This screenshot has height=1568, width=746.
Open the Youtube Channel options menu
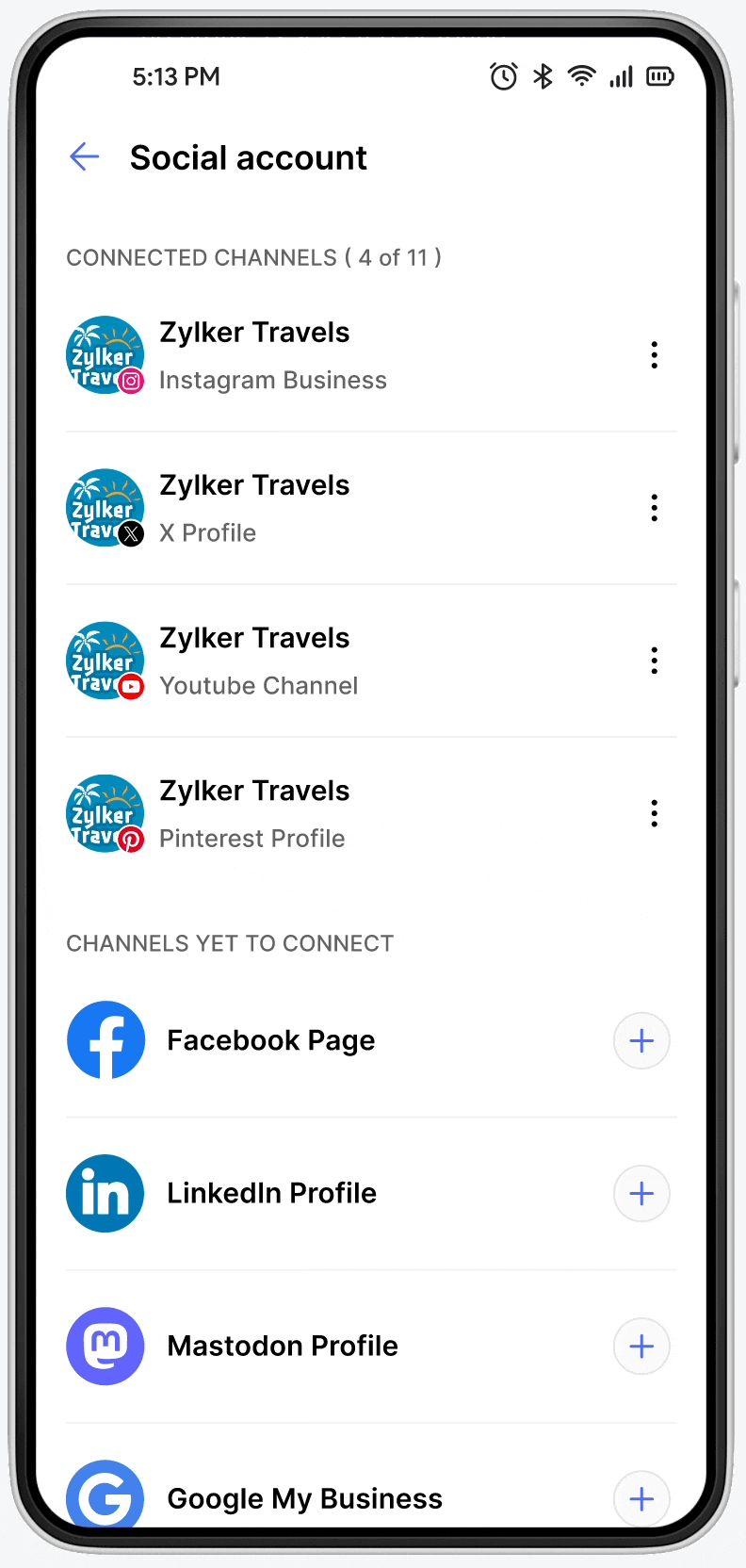pos(654,661)
